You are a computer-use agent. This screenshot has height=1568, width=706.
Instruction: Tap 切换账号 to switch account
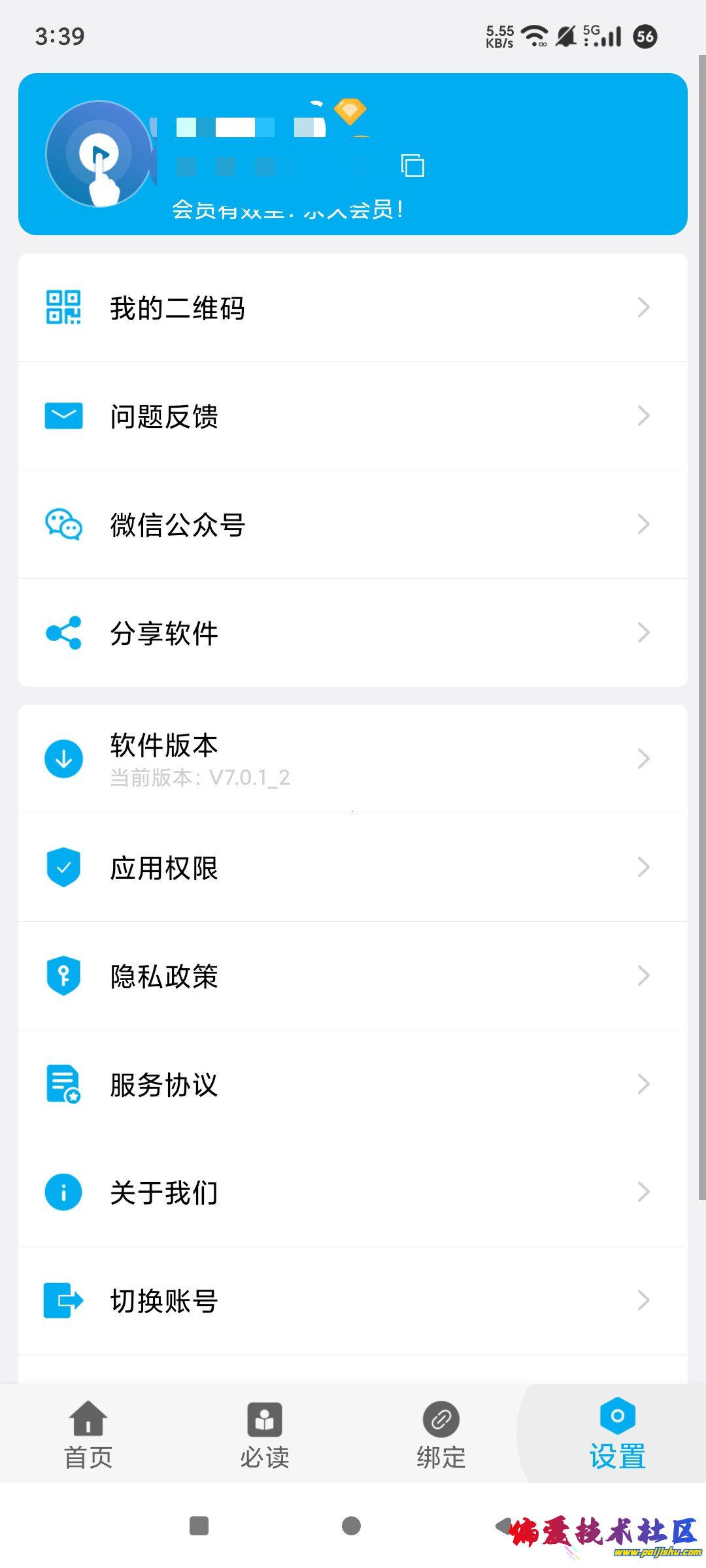click(x=353, y=1301)
